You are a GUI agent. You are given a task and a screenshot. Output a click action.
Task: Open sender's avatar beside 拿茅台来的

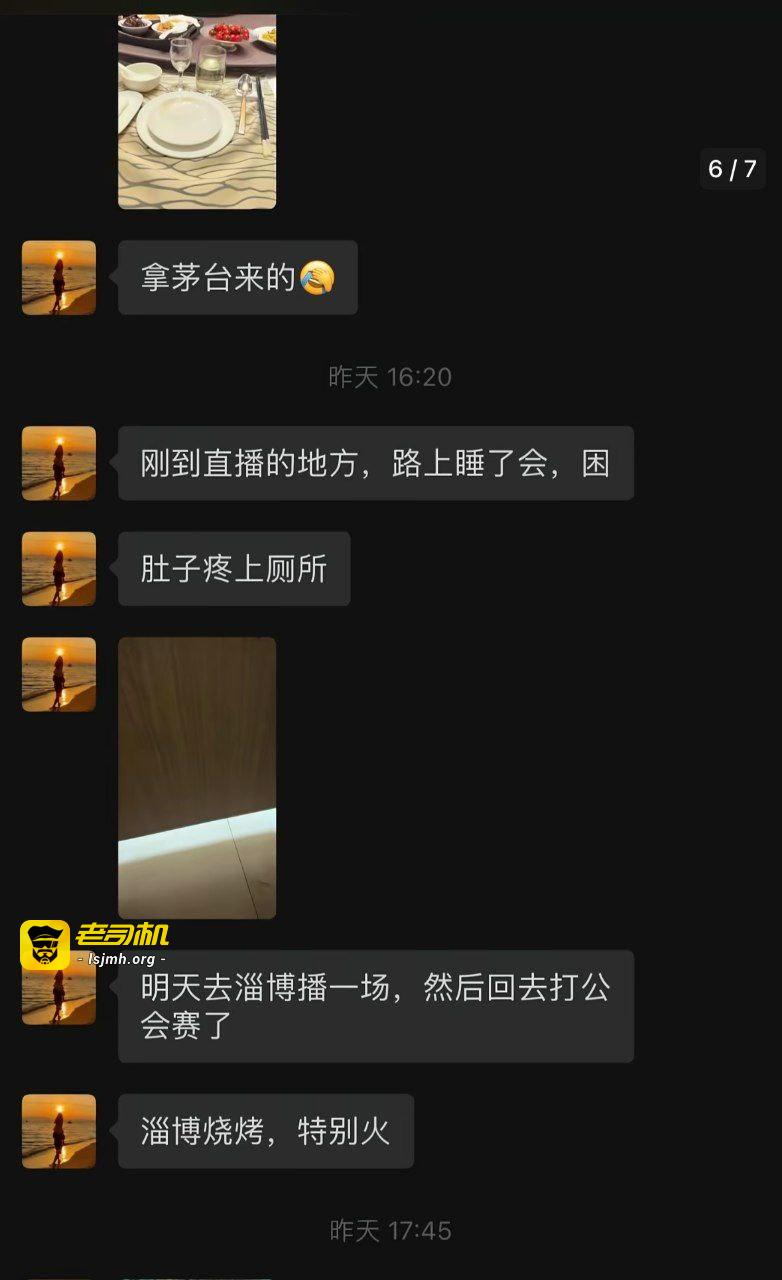coord(59,278)
